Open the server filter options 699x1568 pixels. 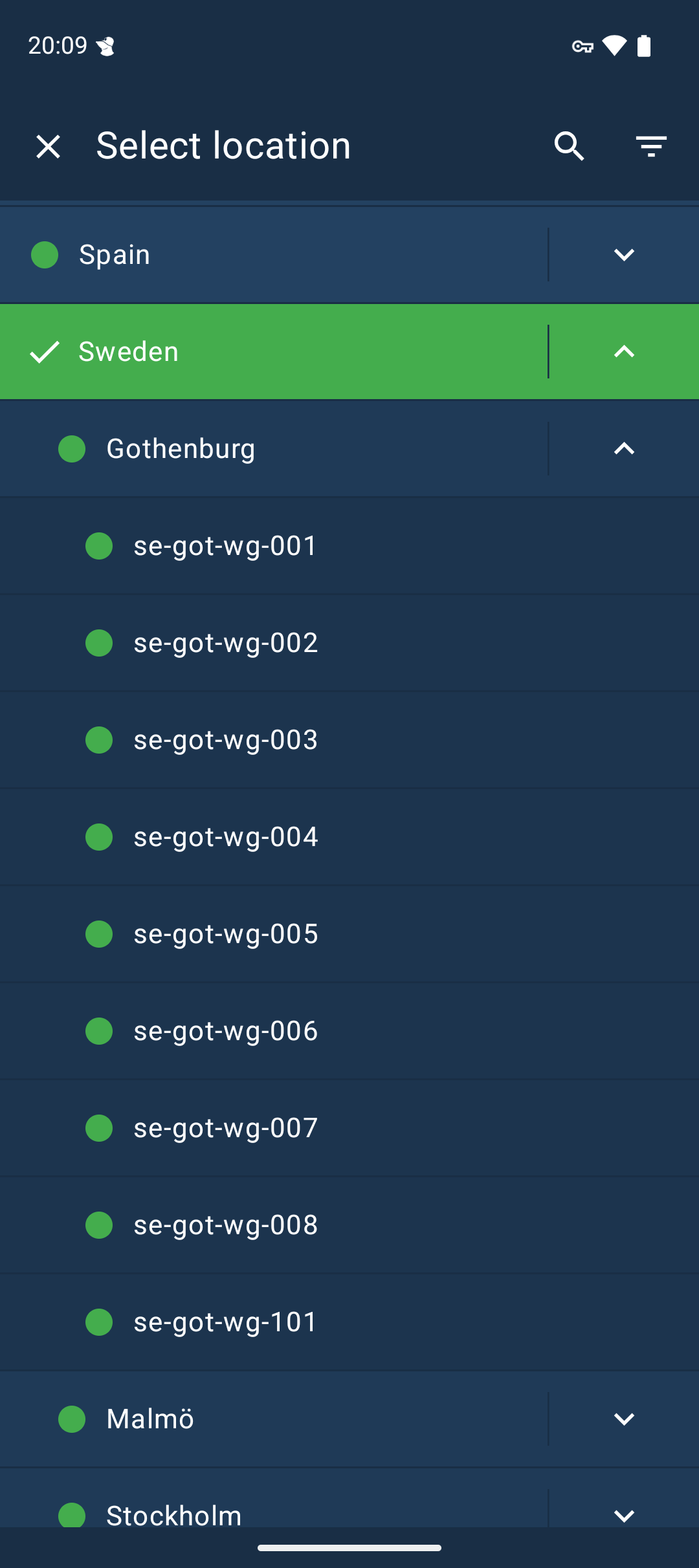pos(652,146)
